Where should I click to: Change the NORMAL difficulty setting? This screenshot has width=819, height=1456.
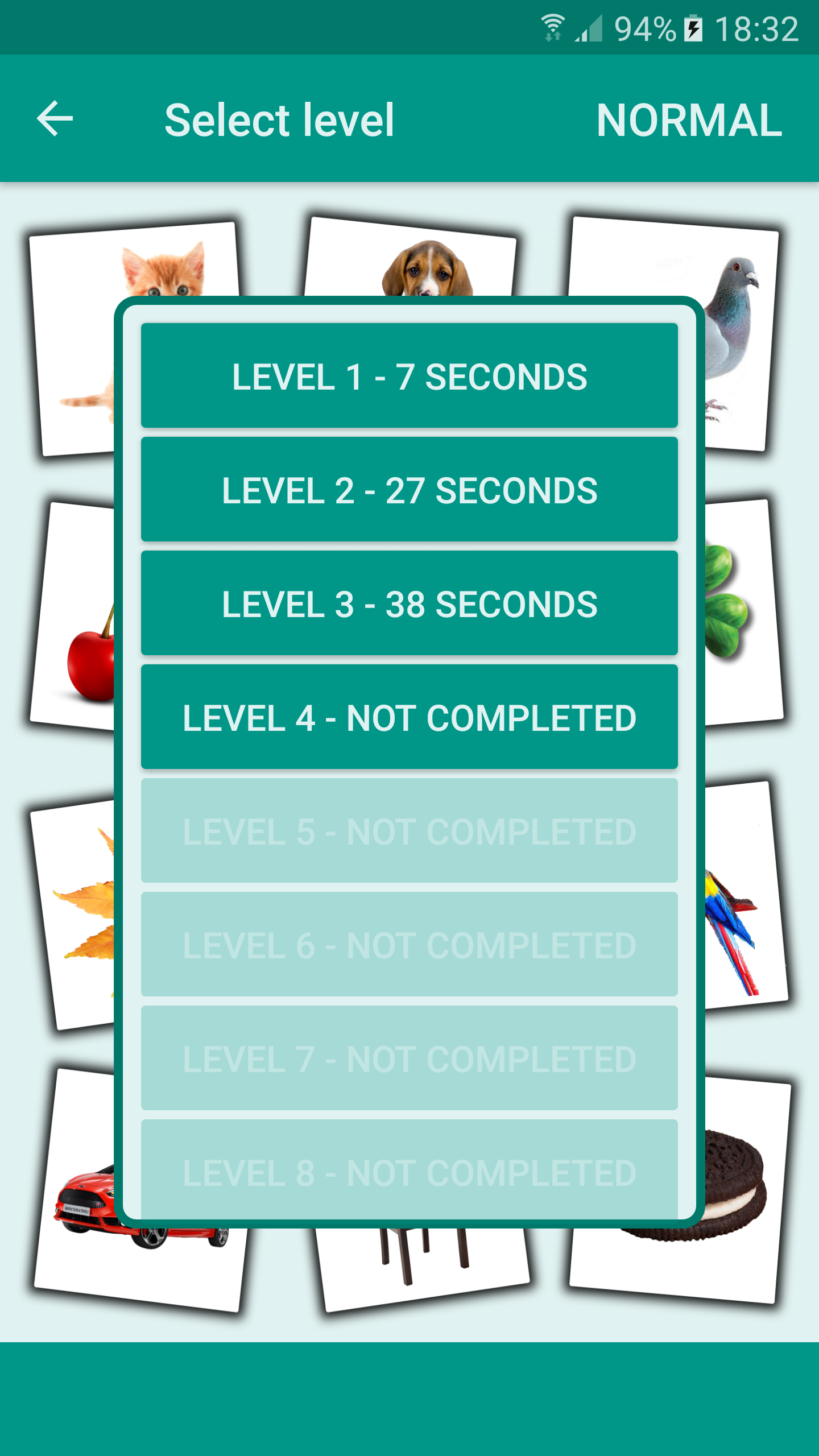689,120
